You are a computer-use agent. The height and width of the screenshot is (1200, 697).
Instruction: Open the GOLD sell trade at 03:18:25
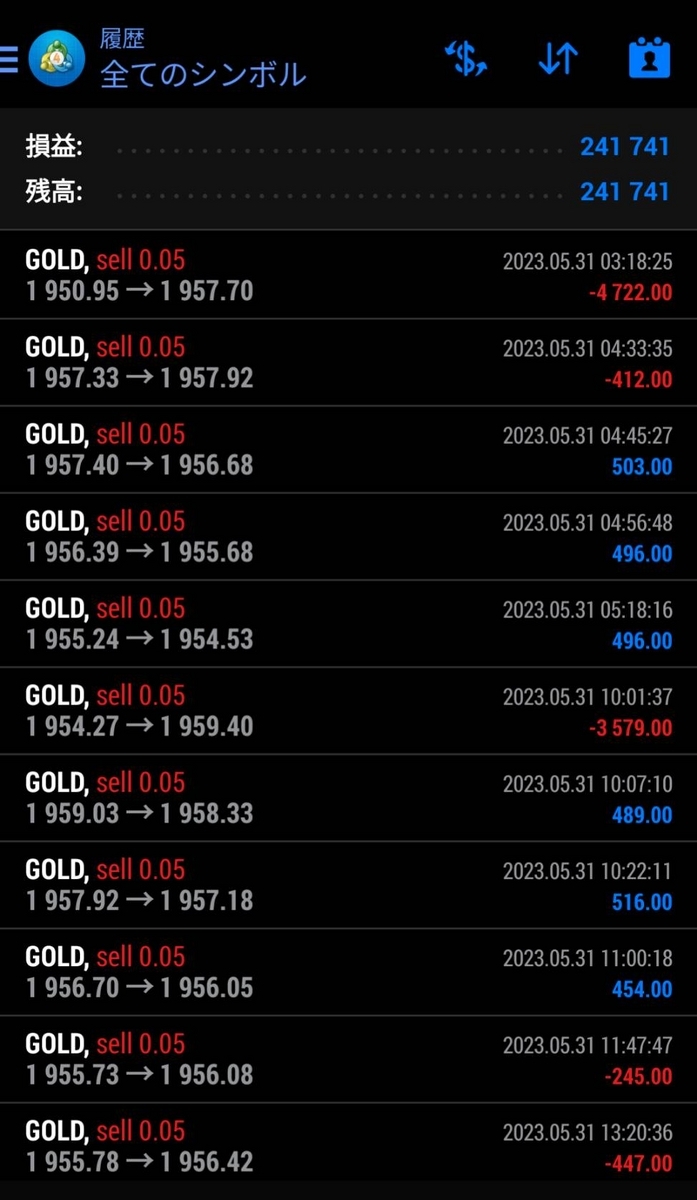[x=348, y=276]
